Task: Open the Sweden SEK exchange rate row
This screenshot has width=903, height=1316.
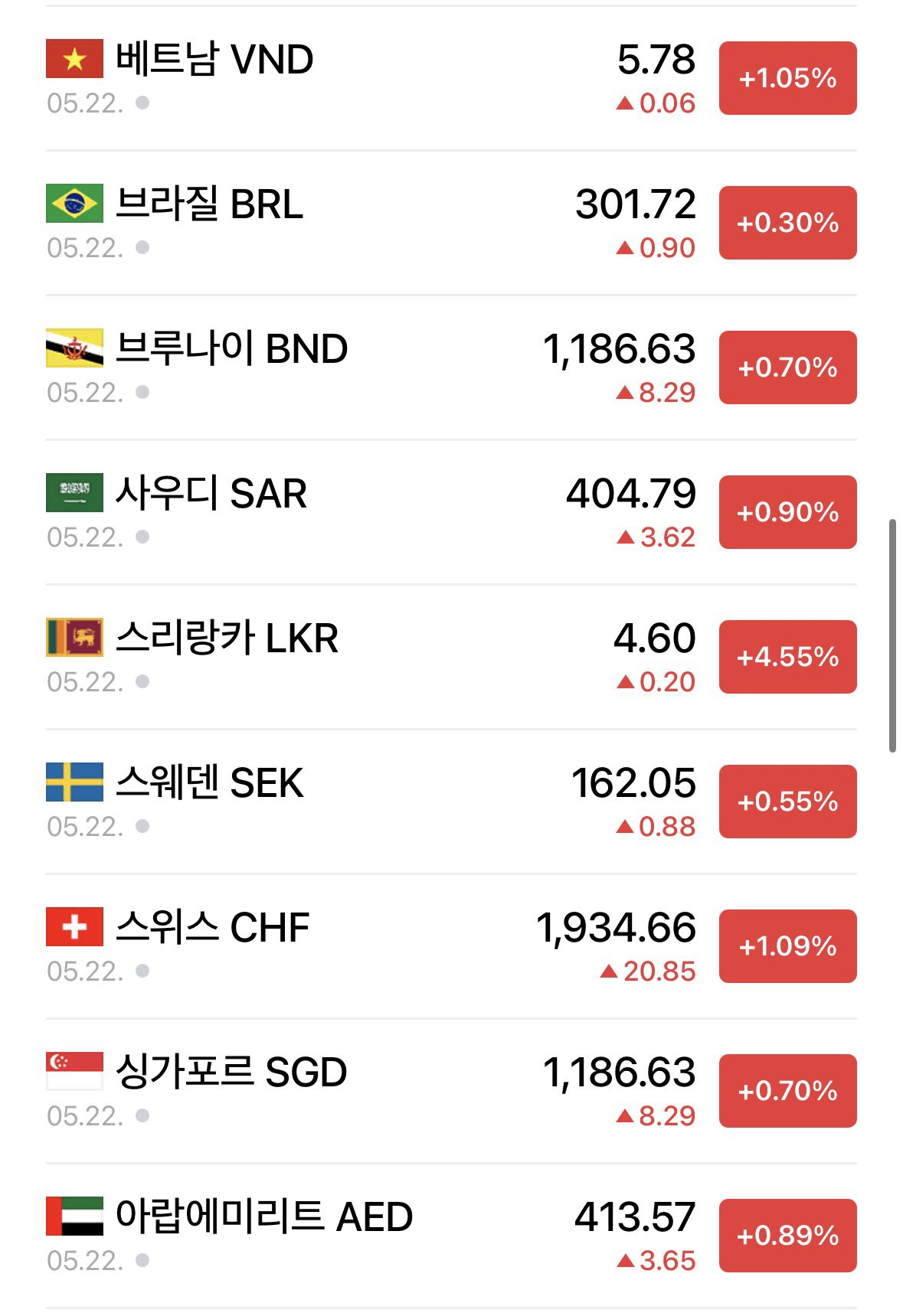Action: tap(451, 802)
